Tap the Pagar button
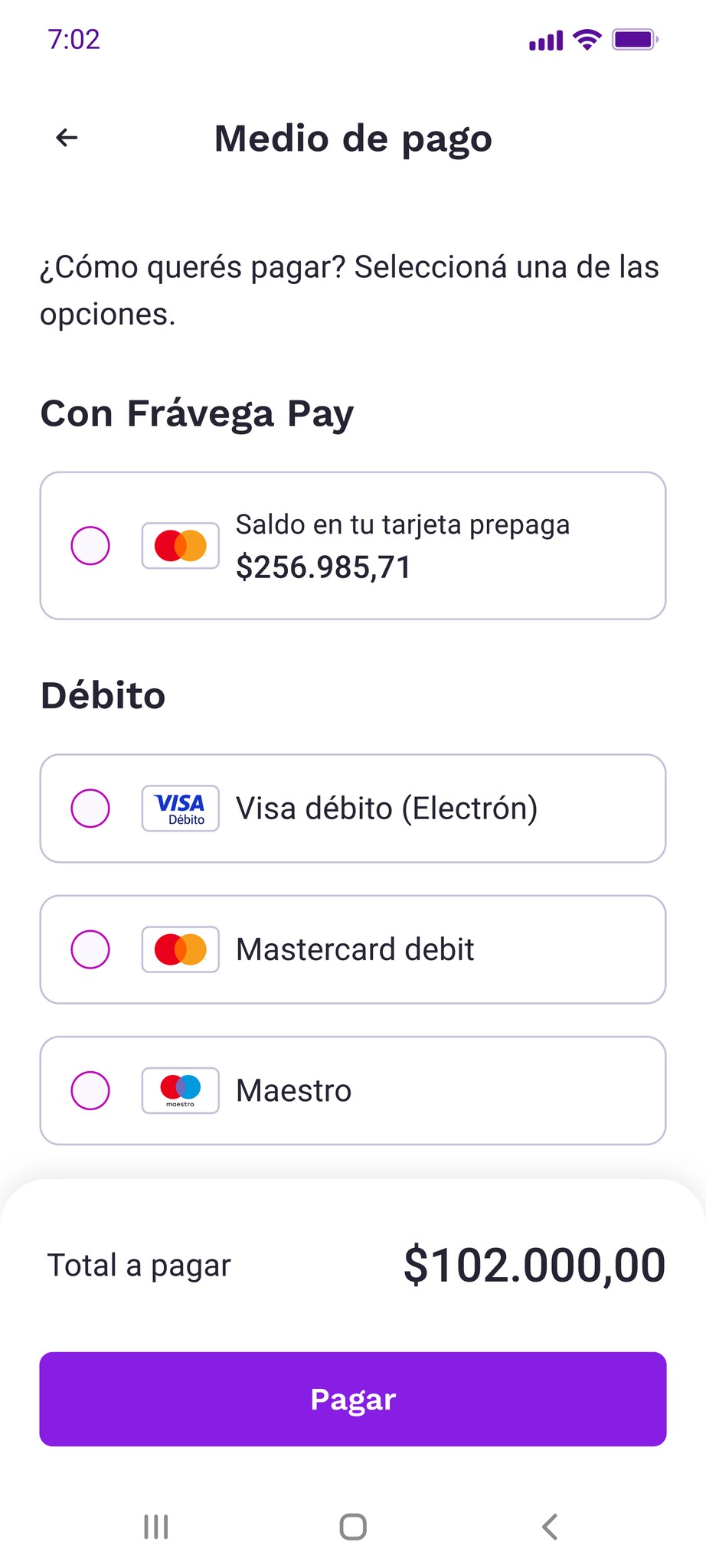The width and height of the screenshot is (706, 1568). point(353,1399)
